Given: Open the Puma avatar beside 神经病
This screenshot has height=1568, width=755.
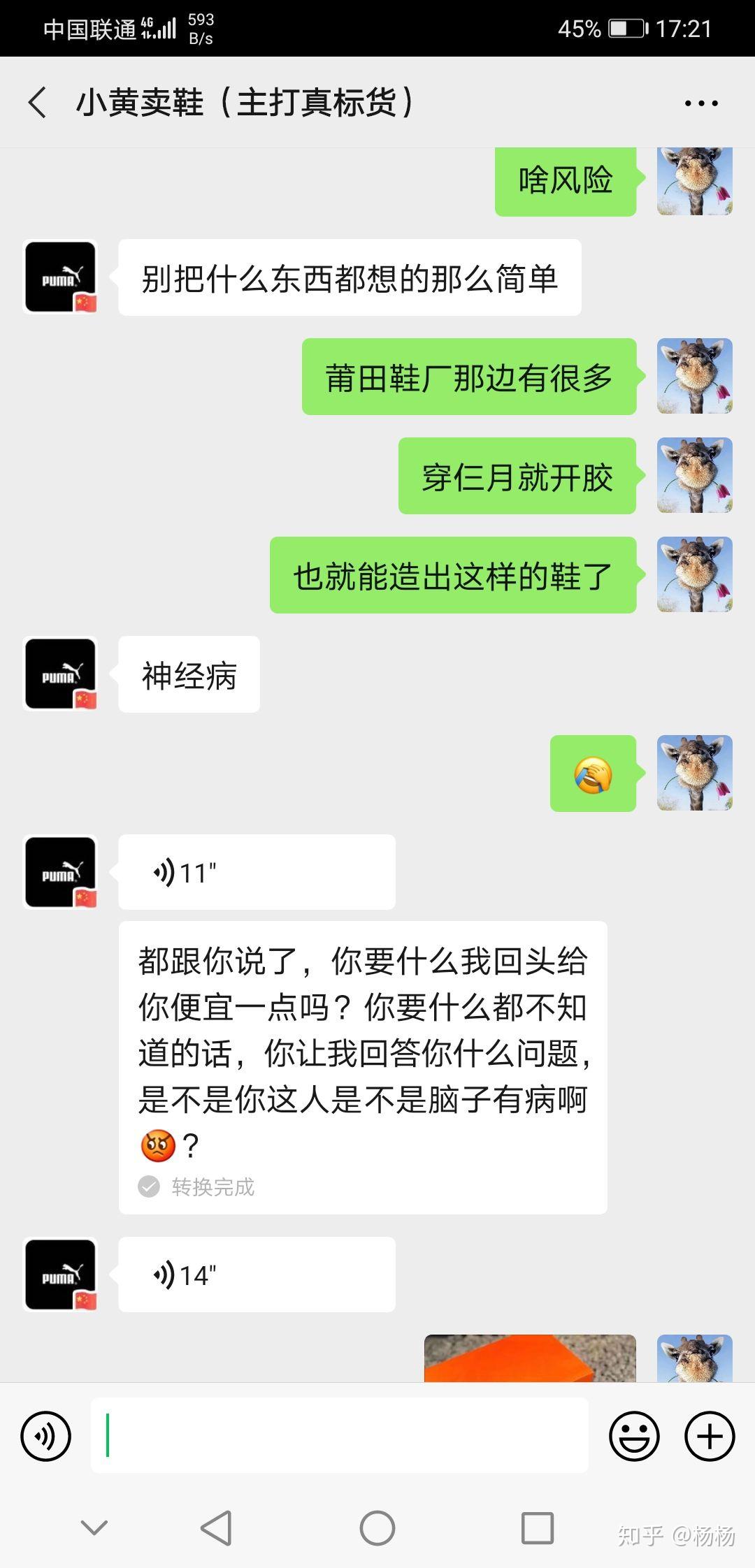Looking at the screenshot, I should (x=61, y=674).
